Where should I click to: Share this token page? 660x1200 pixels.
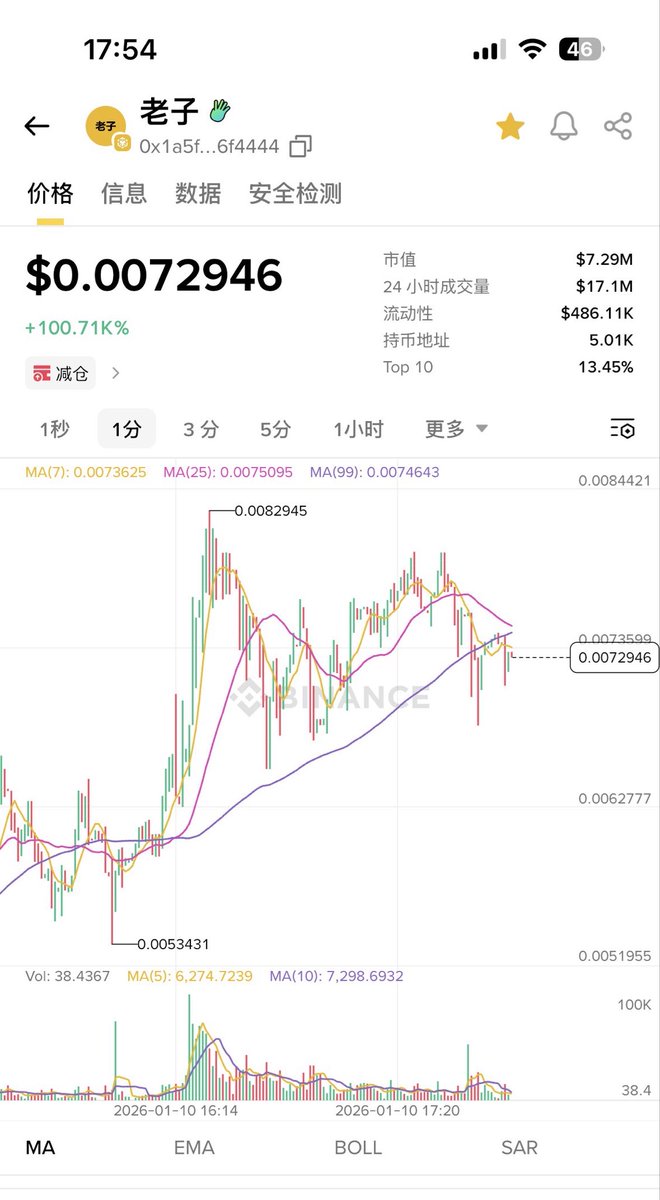pos(618,126)
